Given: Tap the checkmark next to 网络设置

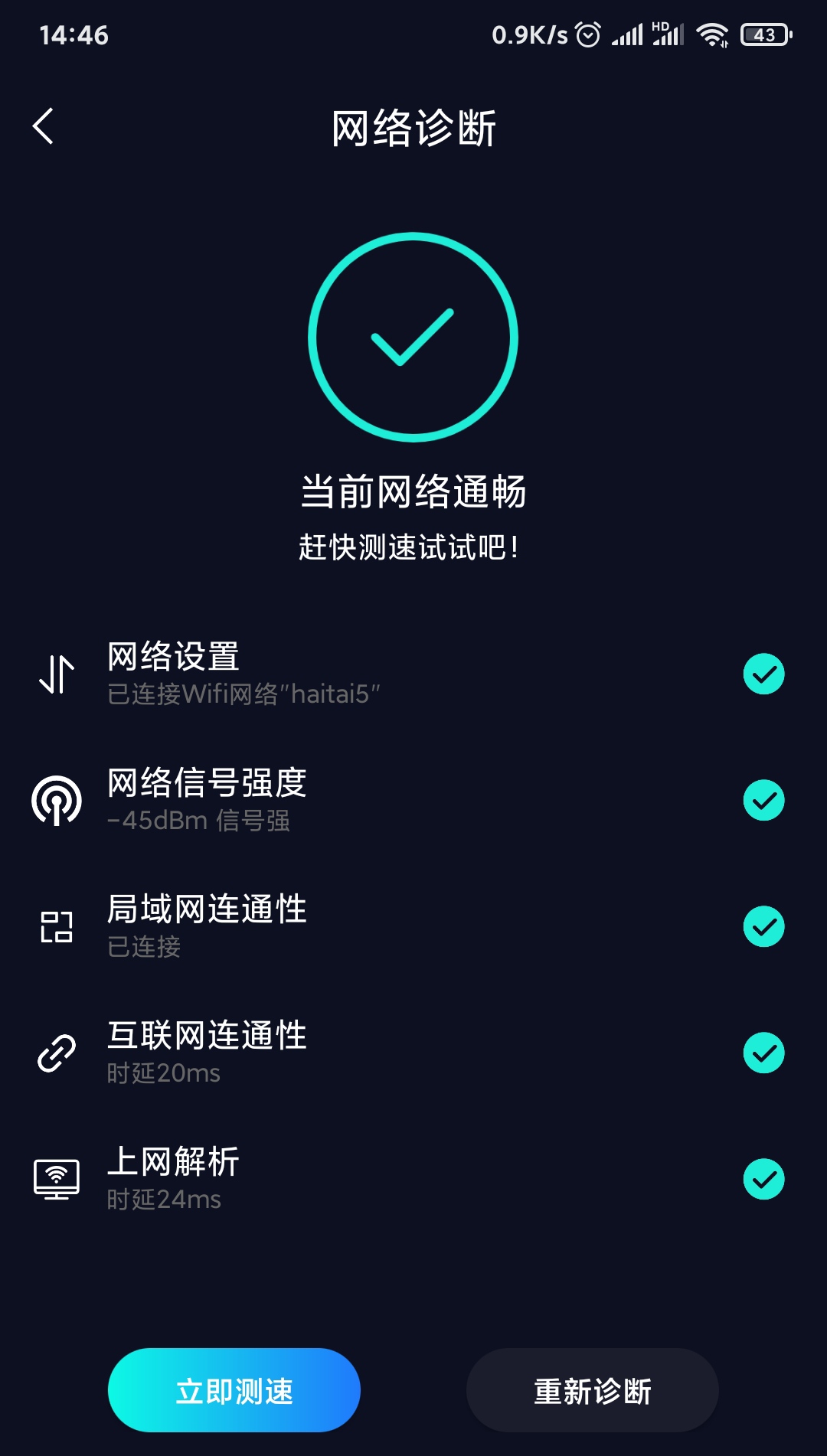Looking at the screenshot, I should (763, 674).
